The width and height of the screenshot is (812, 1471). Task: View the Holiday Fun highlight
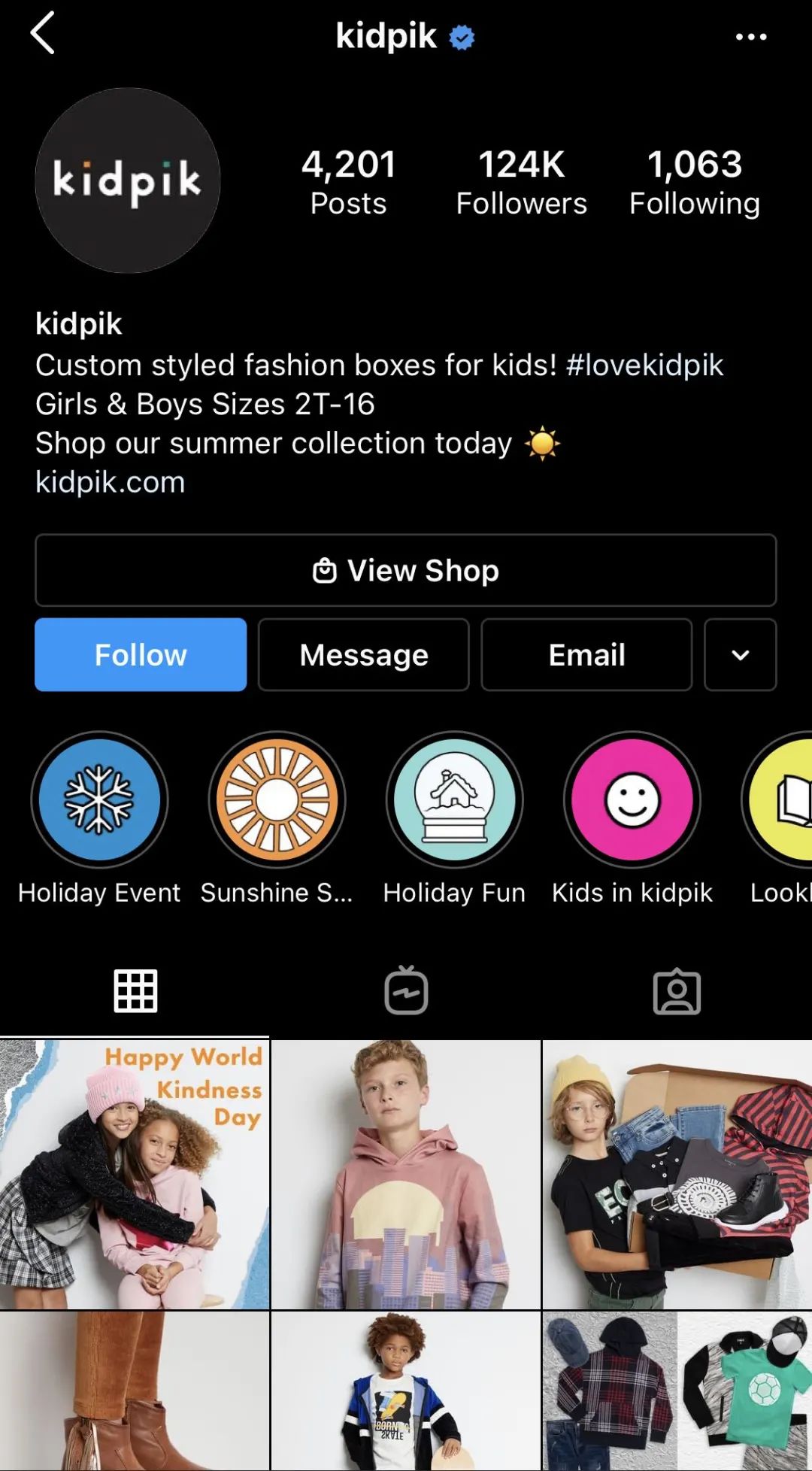click(454, 800)
